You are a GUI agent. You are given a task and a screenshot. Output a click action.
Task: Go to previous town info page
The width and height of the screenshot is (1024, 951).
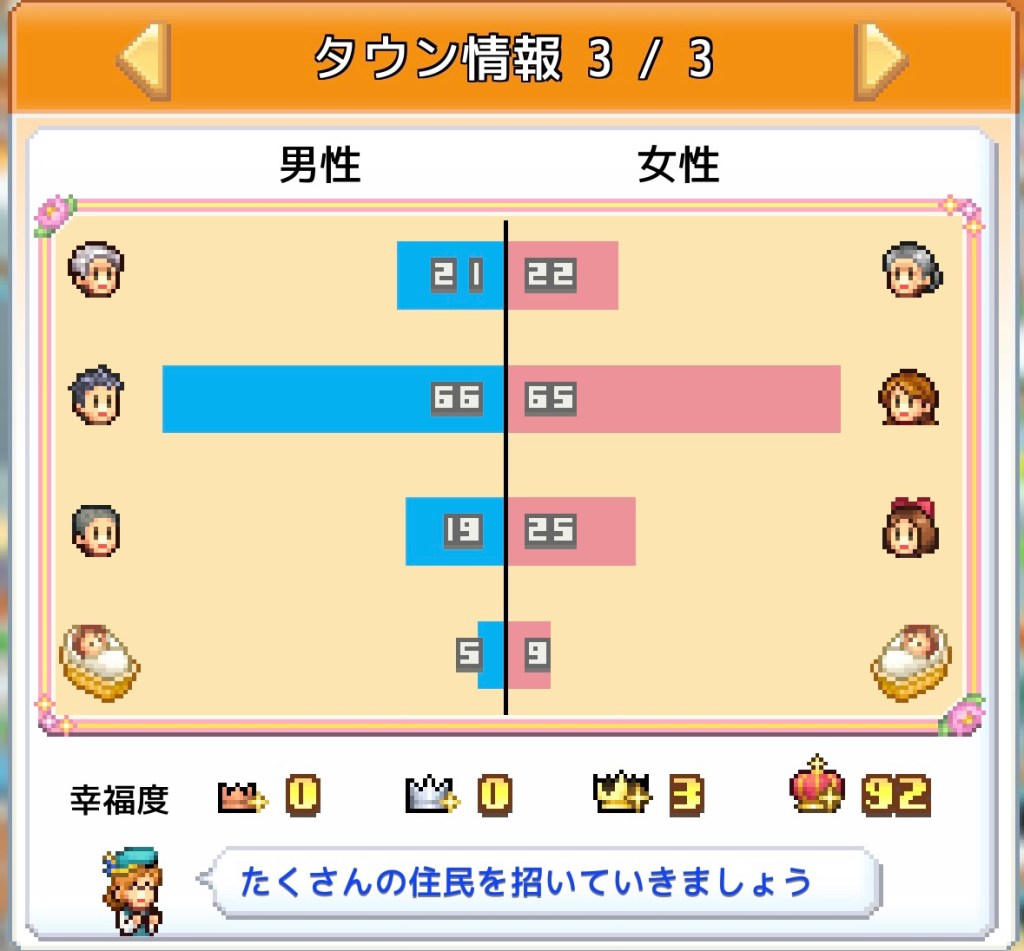(x=144, y=59)
